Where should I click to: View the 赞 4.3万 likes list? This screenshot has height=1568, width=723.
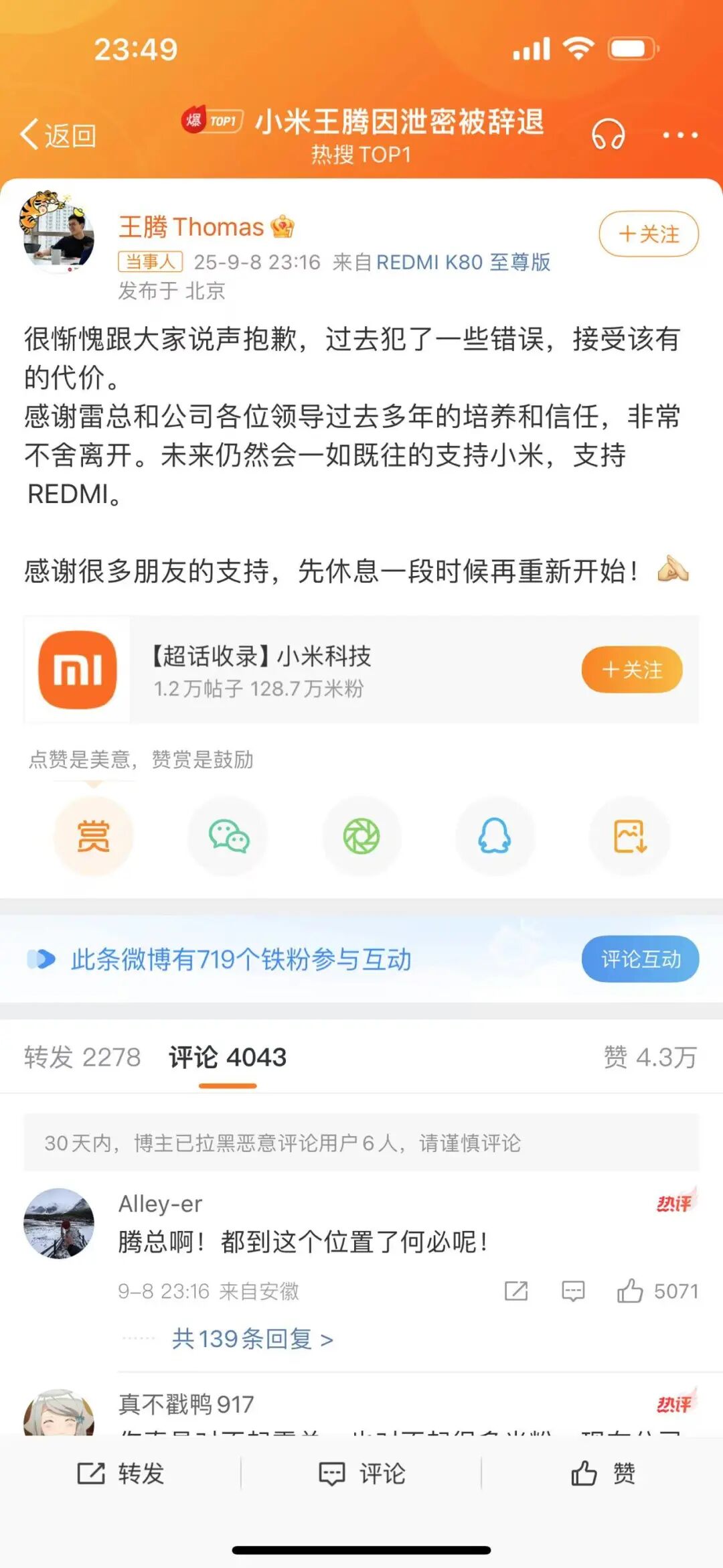(x=649, y=1058)
